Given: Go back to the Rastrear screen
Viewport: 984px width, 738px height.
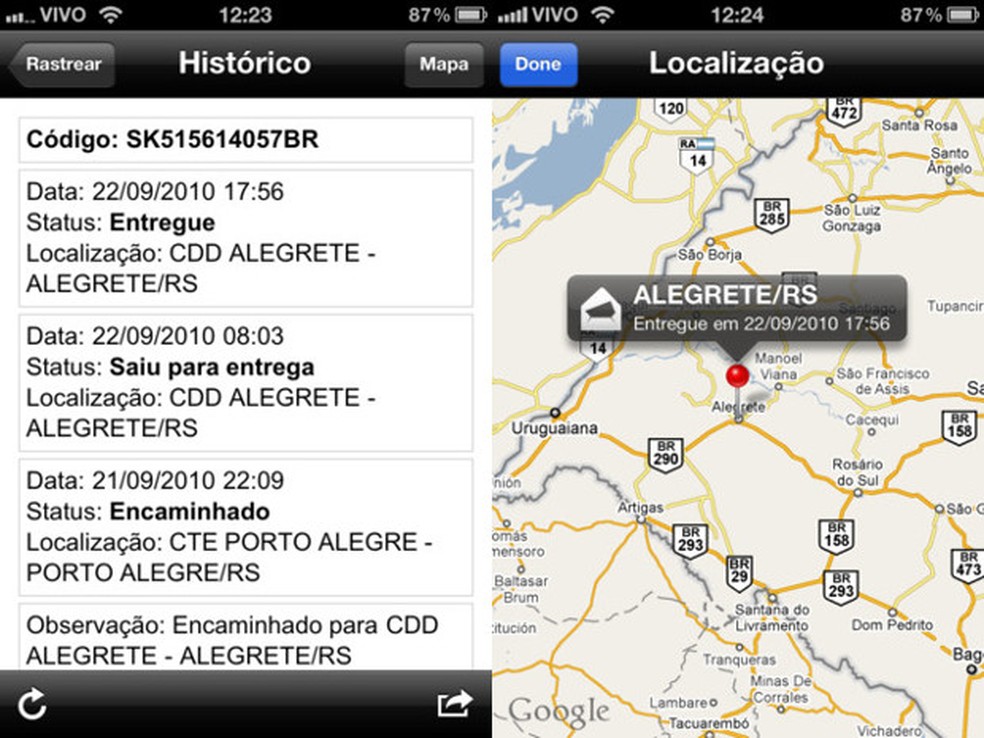Looking at the screenshot, I should pyautogui.click(x=62, y=65).
